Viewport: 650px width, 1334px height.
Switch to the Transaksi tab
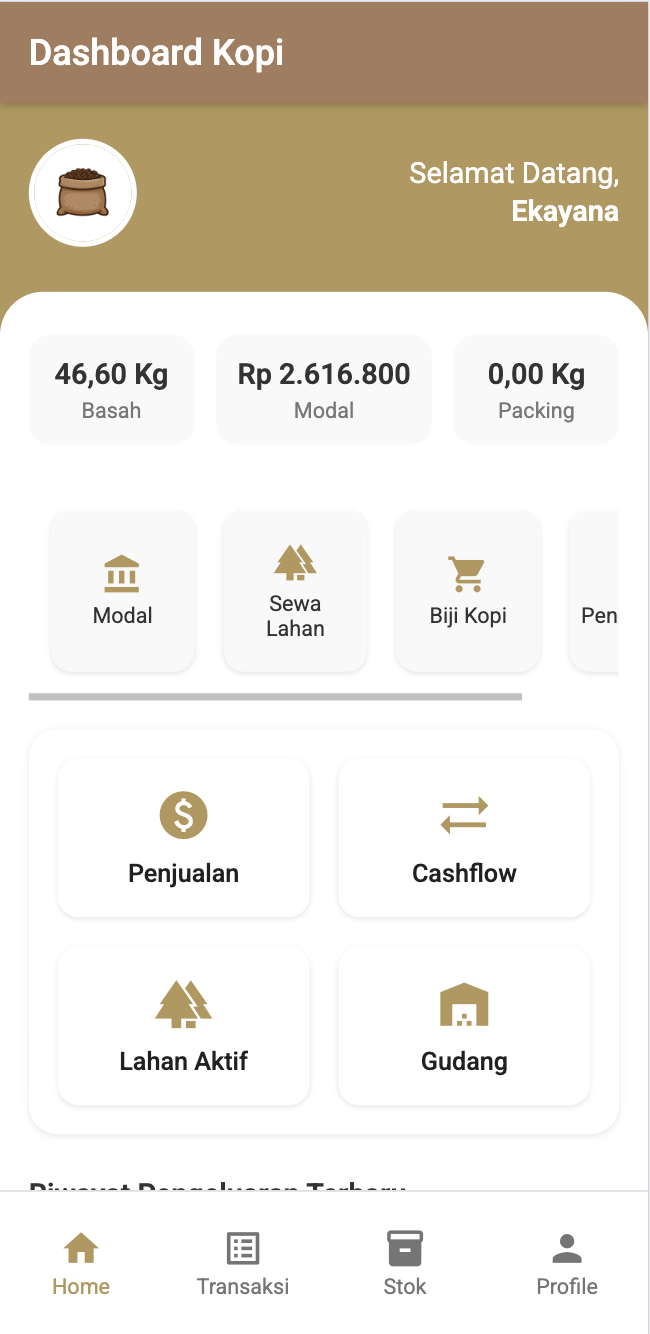pyautogui.click(x=243, y=1264)
